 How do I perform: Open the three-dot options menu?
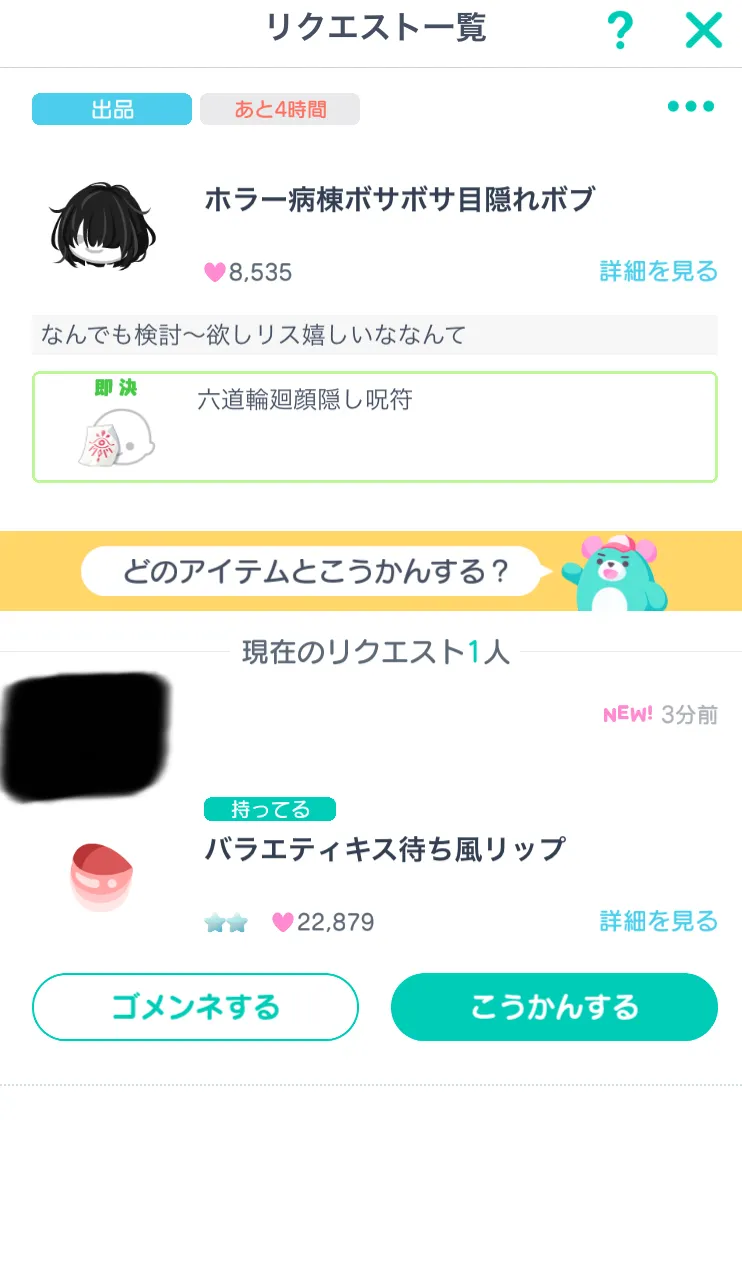click(x=690, y=107)
